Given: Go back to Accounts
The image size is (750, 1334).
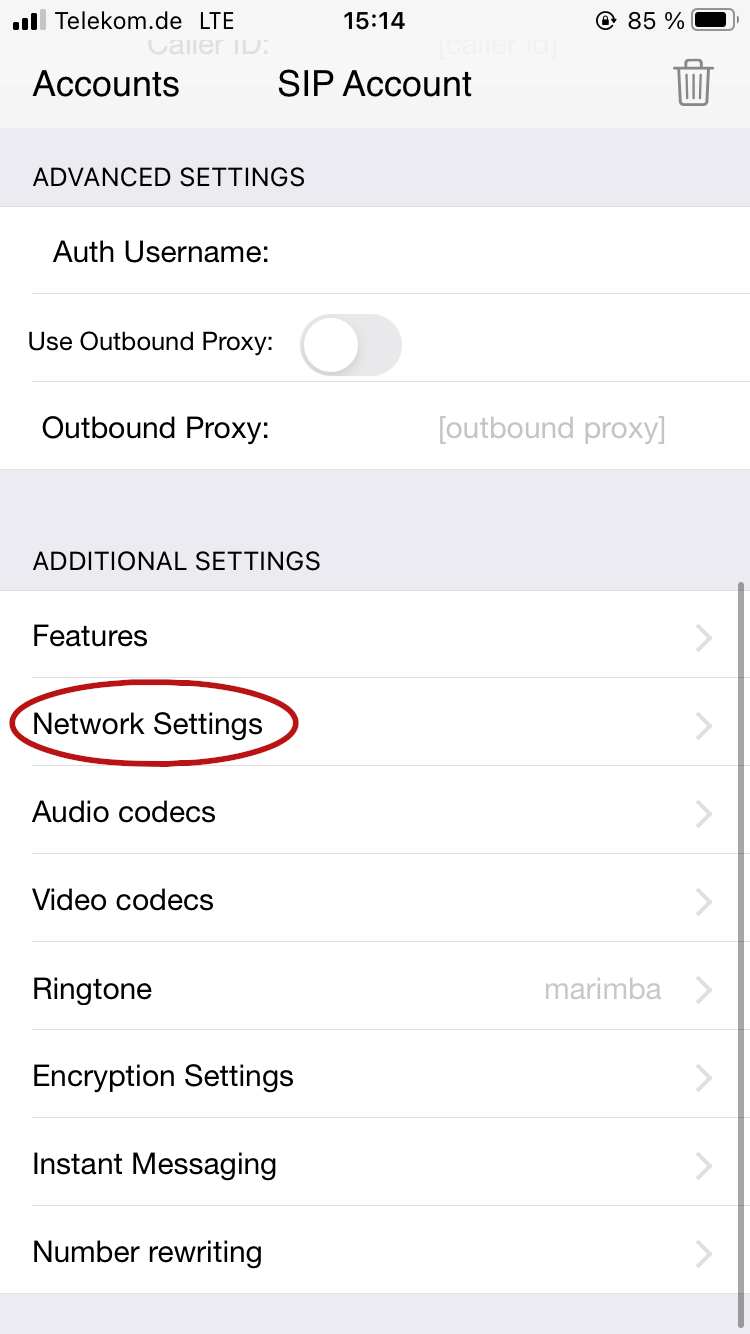Looking at the screenshot, I should pyautogui.click(x=106, y=84).
